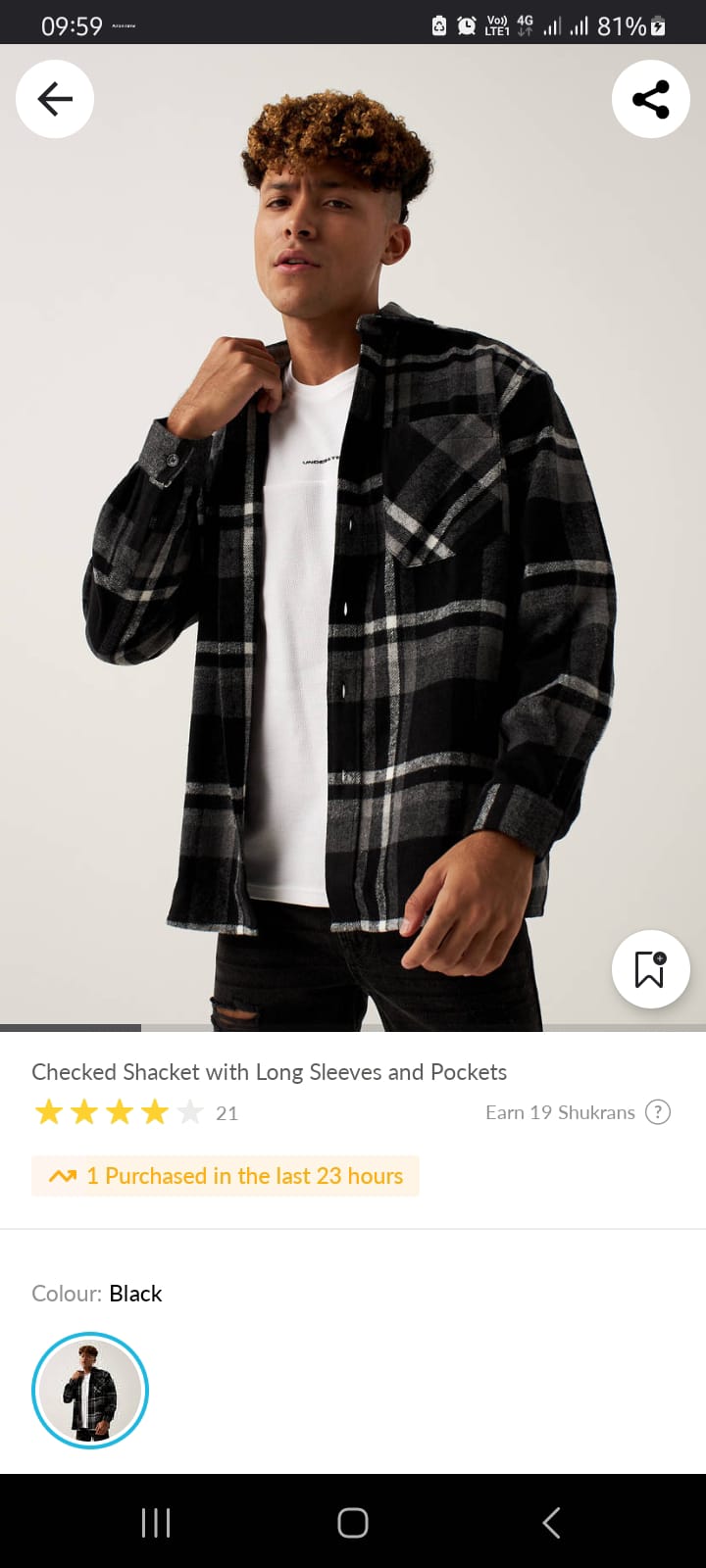Select the Black colour swatch
Viewport: 706px width, 1568px height.
tap(90, 1391)
